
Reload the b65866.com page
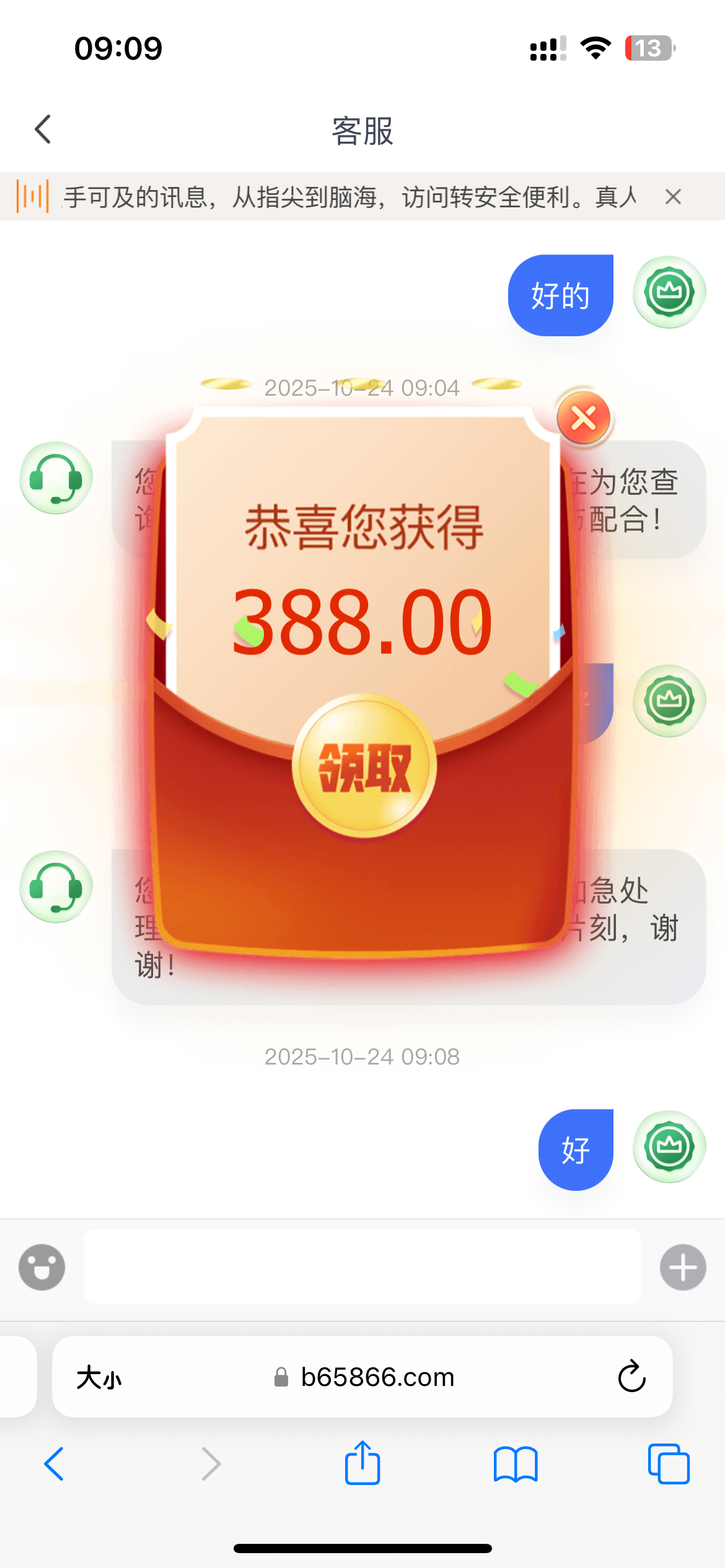tap(631, 1377)
